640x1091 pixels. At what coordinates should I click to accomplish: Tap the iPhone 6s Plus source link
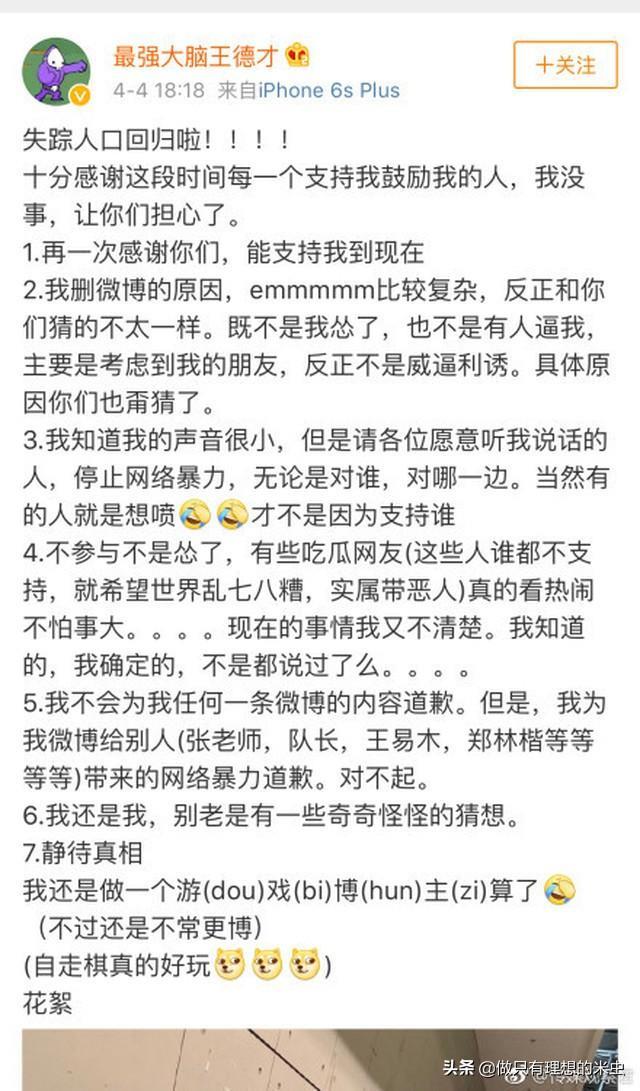click(x=329, y=90)
